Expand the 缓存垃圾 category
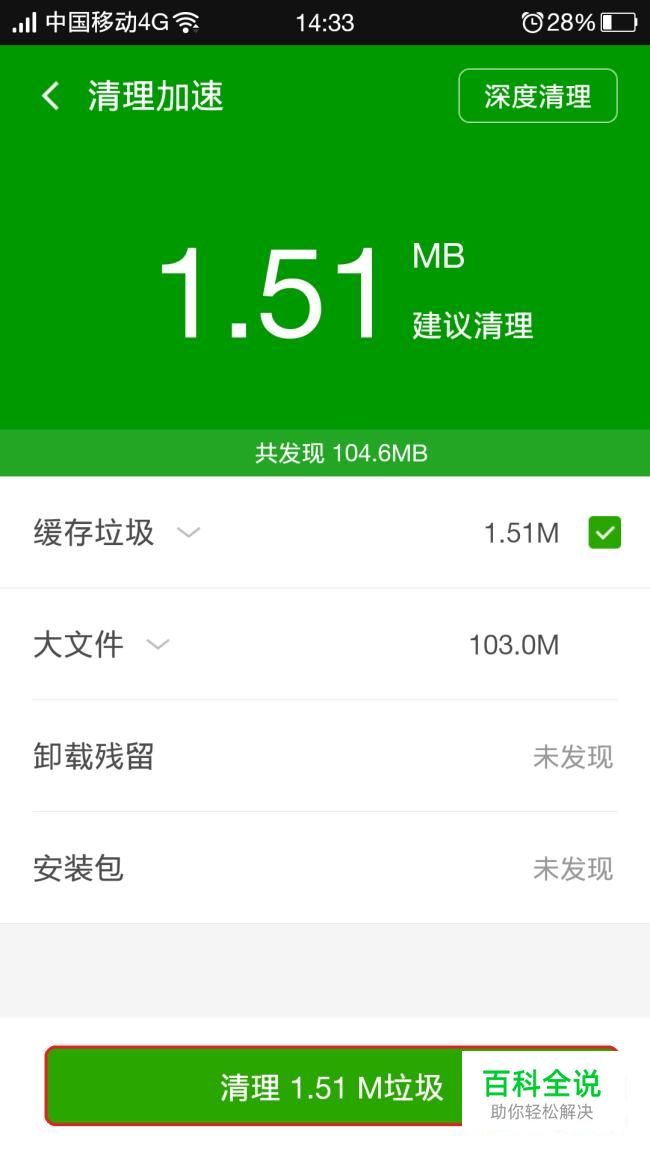Viewport: 650px width, 1155px height. 189,532
